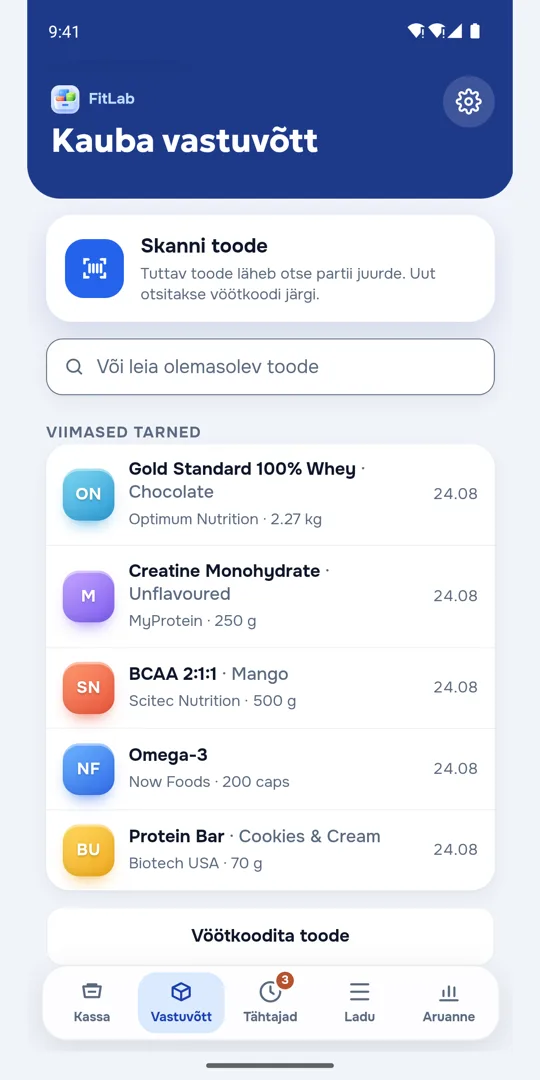Open the Omega-3 Now Foods entry

point(270,769)
